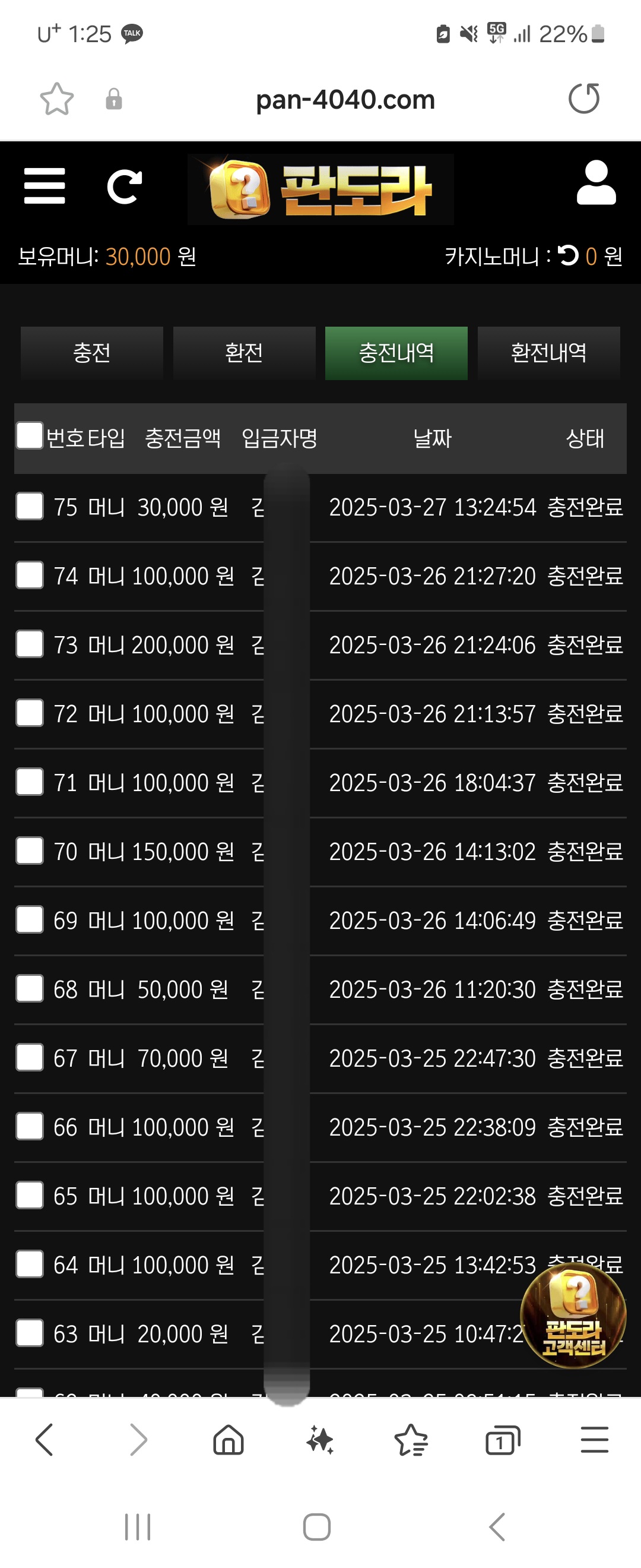Open the browser tab switcher

[502, 1441]
